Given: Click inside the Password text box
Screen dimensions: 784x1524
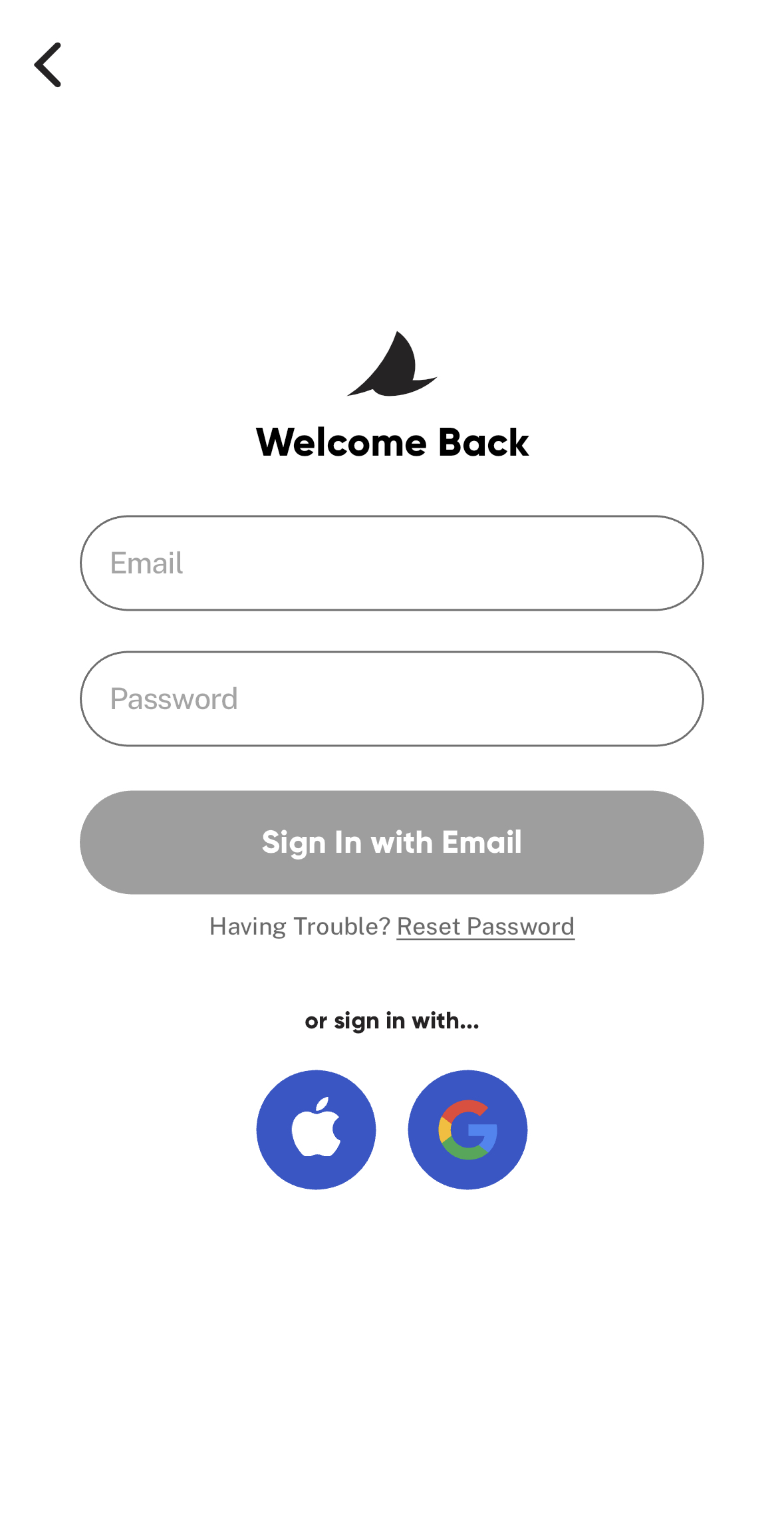Looking at the screenshot, I should [x=392, y=698].
